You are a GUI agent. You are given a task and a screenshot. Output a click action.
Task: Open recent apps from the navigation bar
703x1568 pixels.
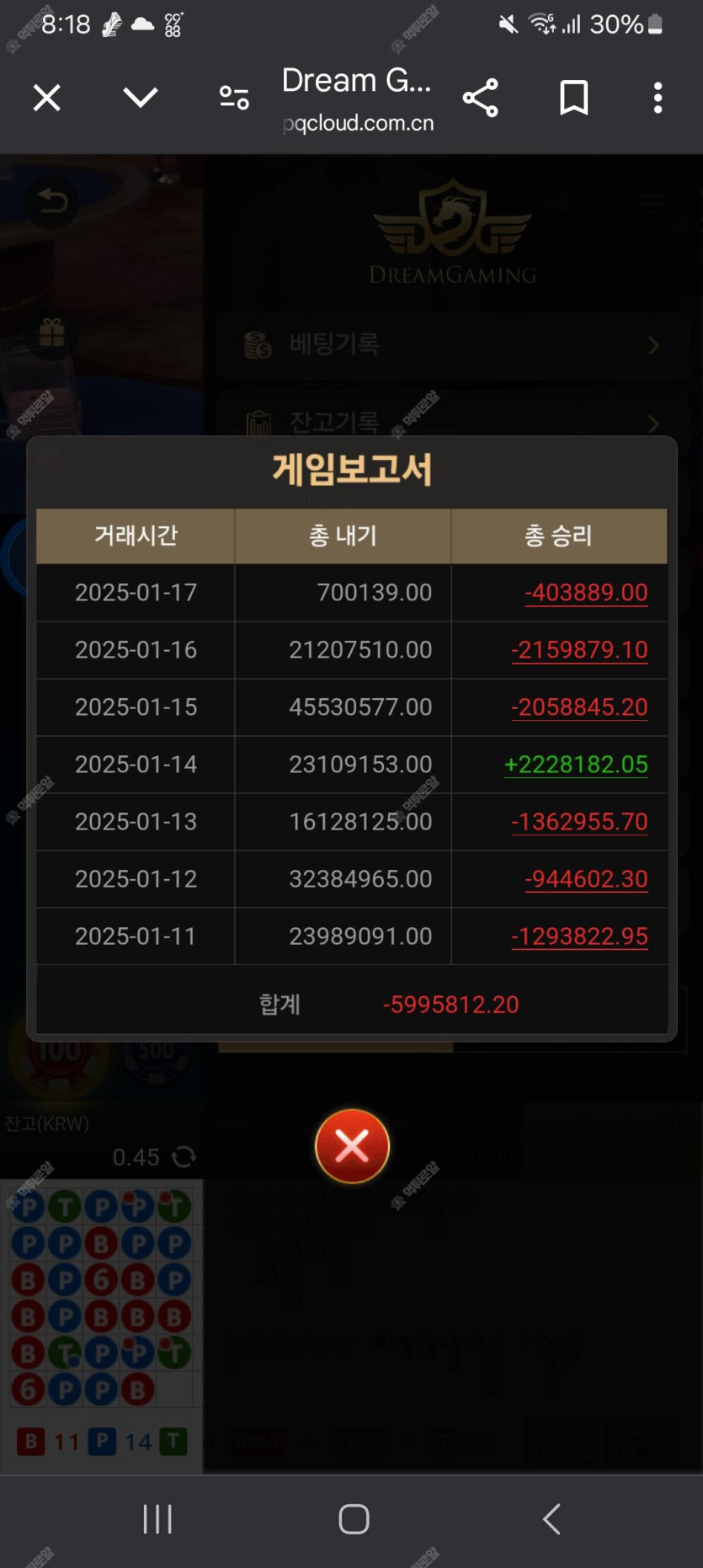157,1519
